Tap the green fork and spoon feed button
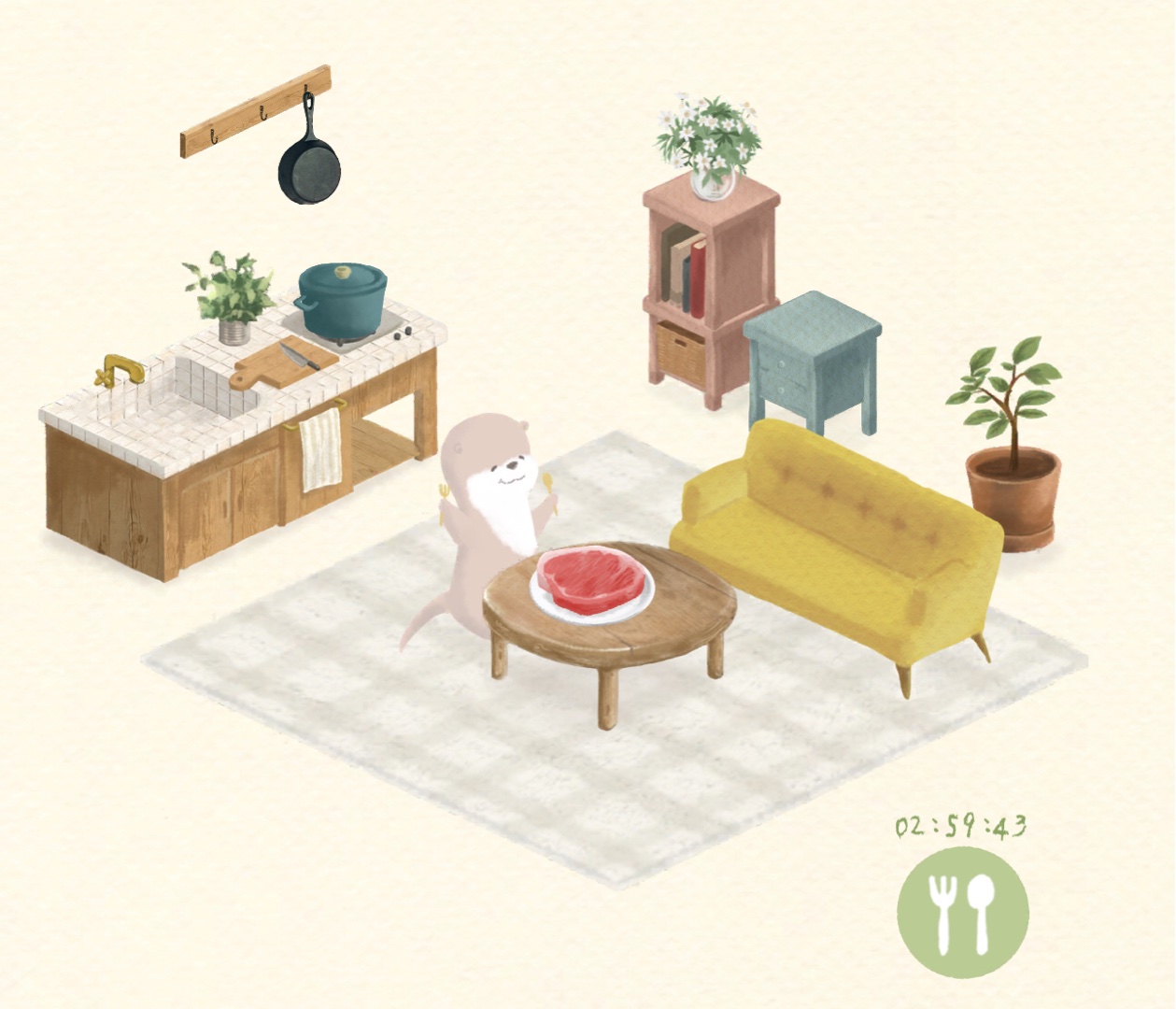The height and width of the screenshot is (1009, 1176). [x=962, y=912]
